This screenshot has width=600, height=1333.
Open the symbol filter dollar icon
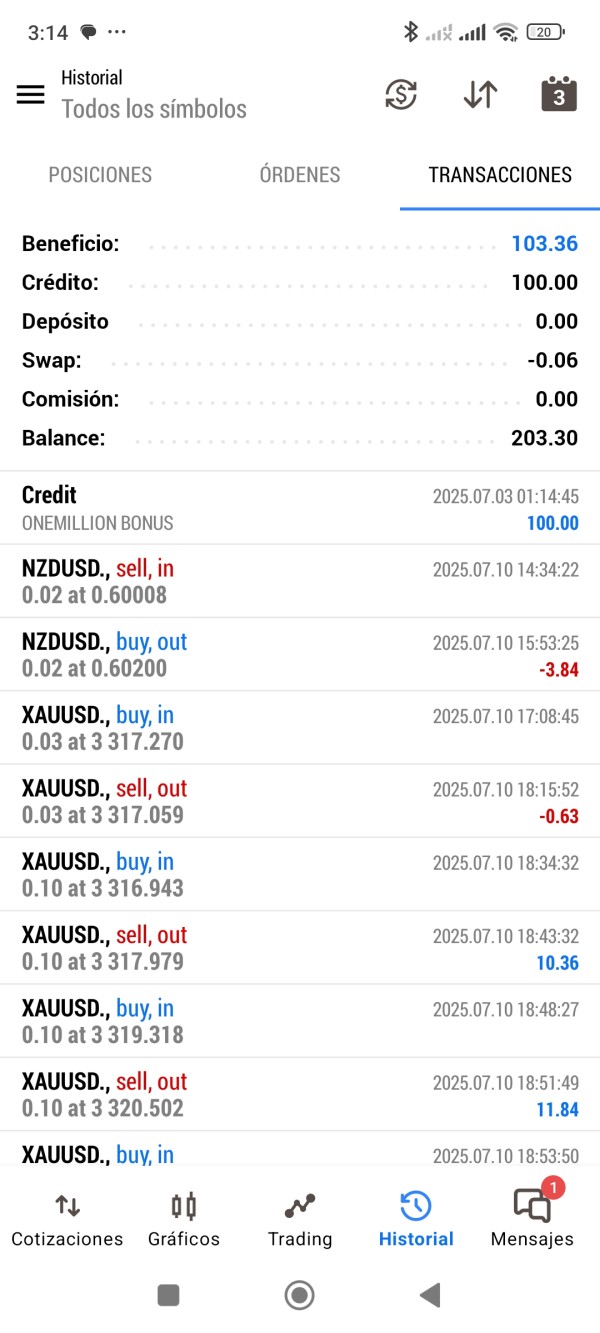point(401,94)
